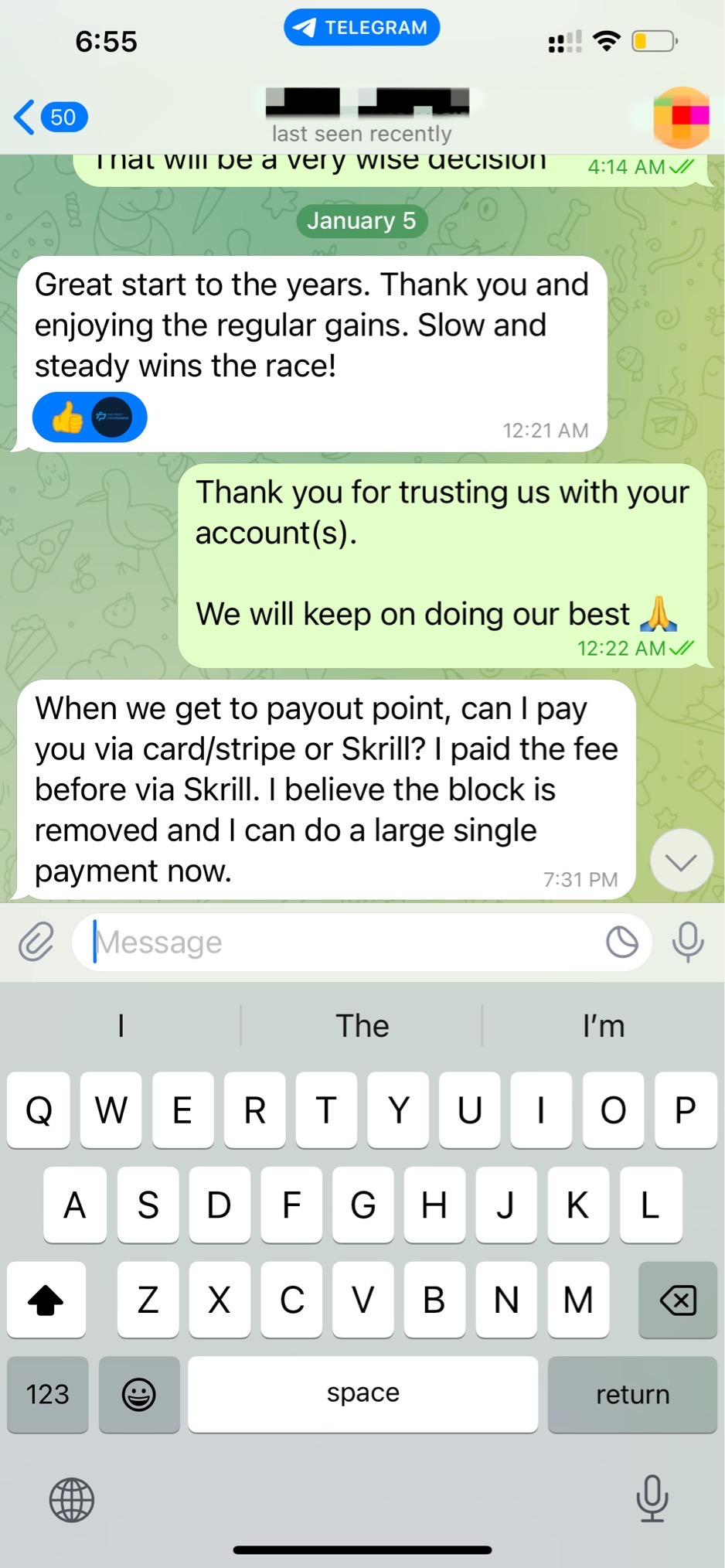The width and height of the screenshot is (725, 1568).
Task: Go back to the chat list
Action: (48, 118)
